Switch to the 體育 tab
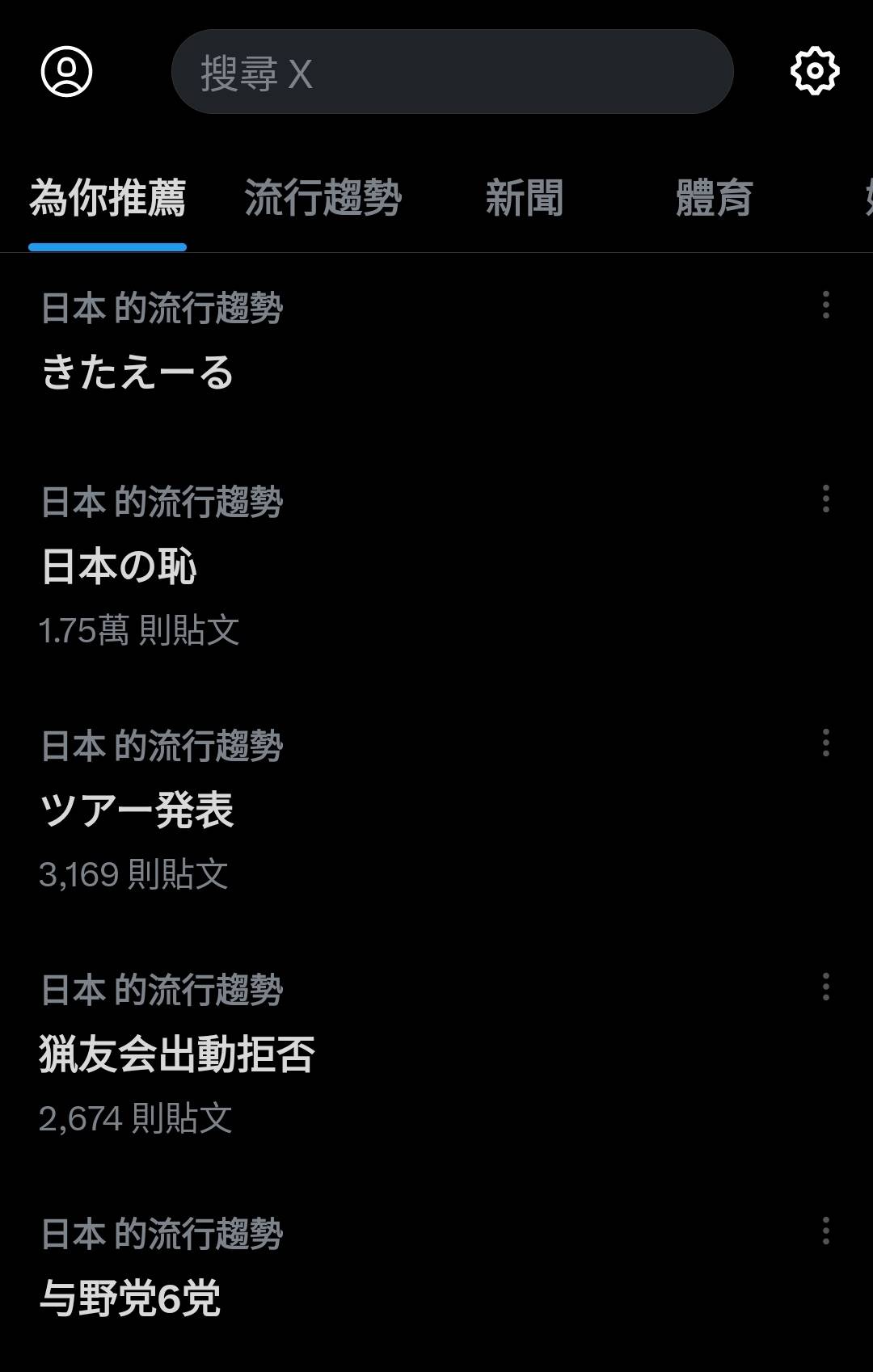 pos(714,199)
